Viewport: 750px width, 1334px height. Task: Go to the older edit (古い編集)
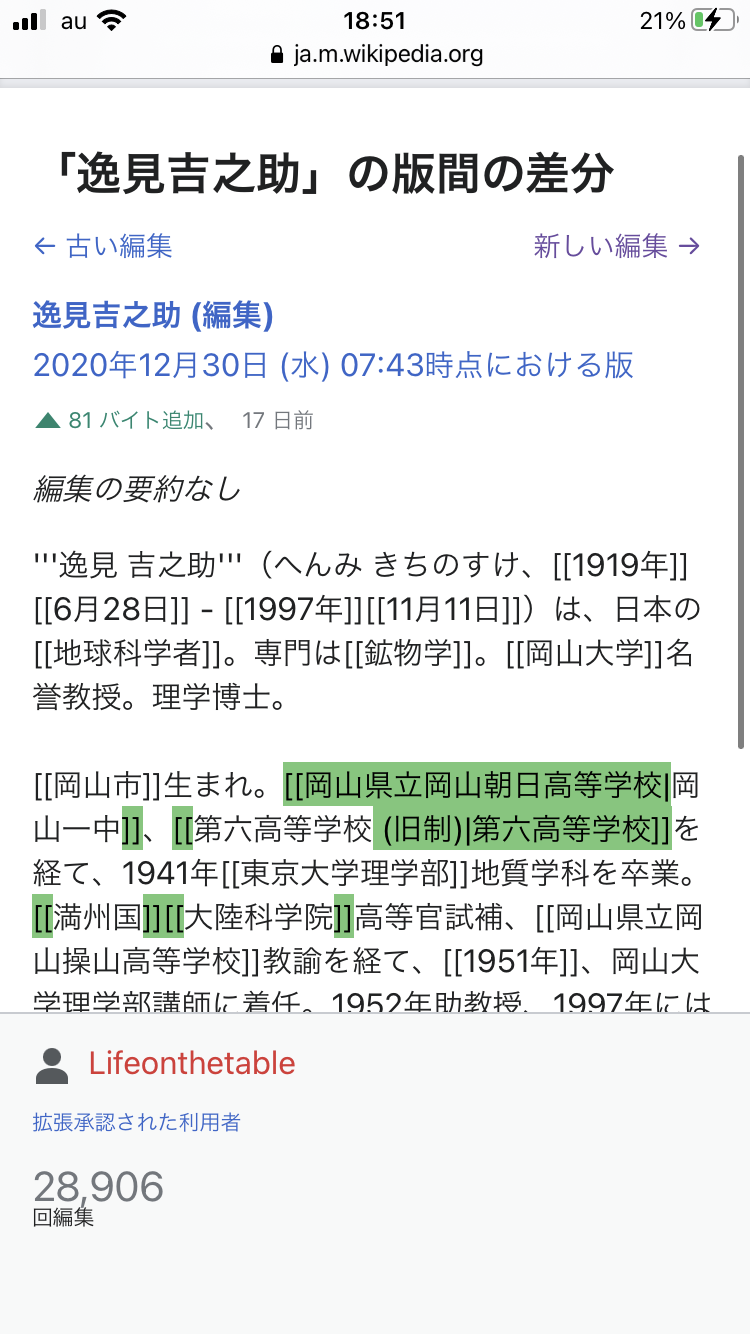coord(103,246)
